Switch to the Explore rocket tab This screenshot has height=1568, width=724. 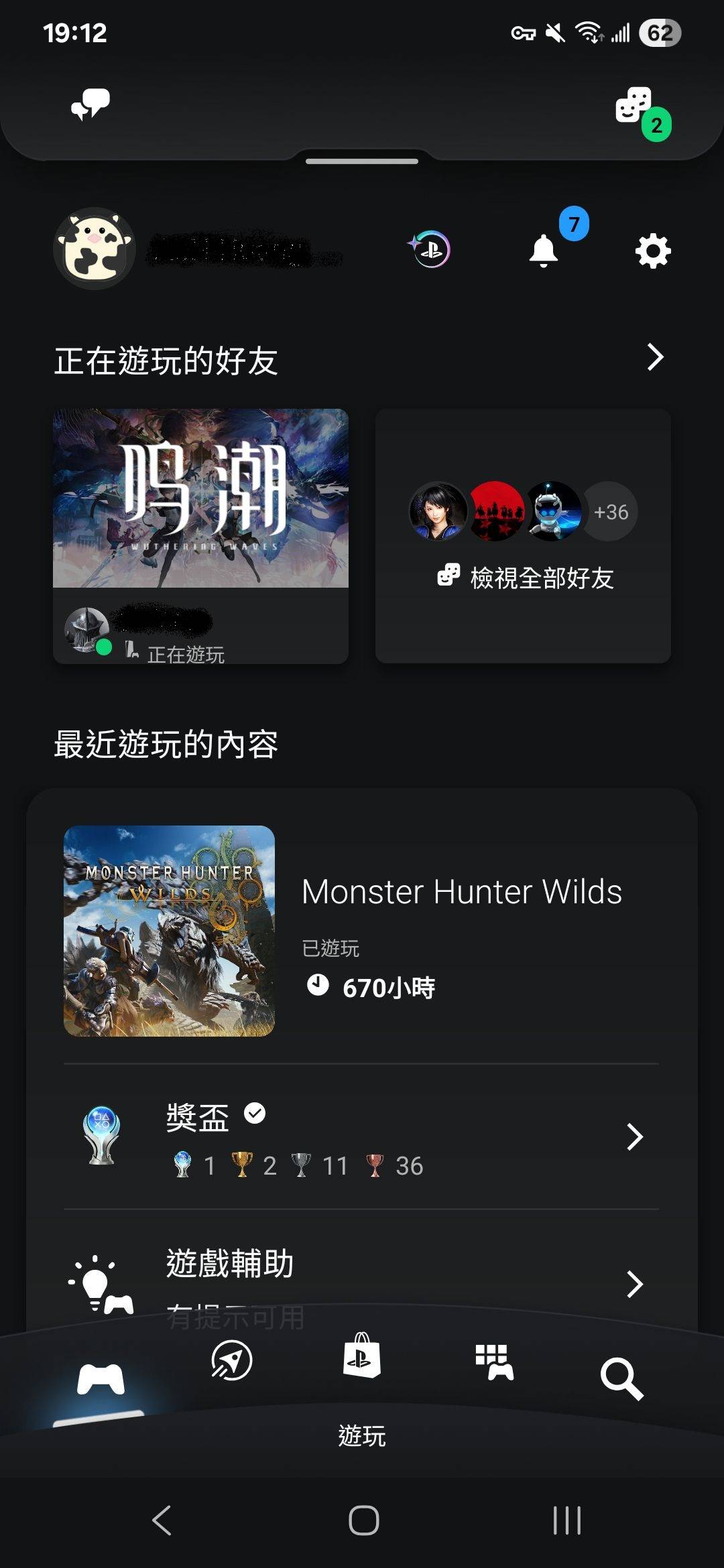pyautogui.click(x=231, y=1362)
